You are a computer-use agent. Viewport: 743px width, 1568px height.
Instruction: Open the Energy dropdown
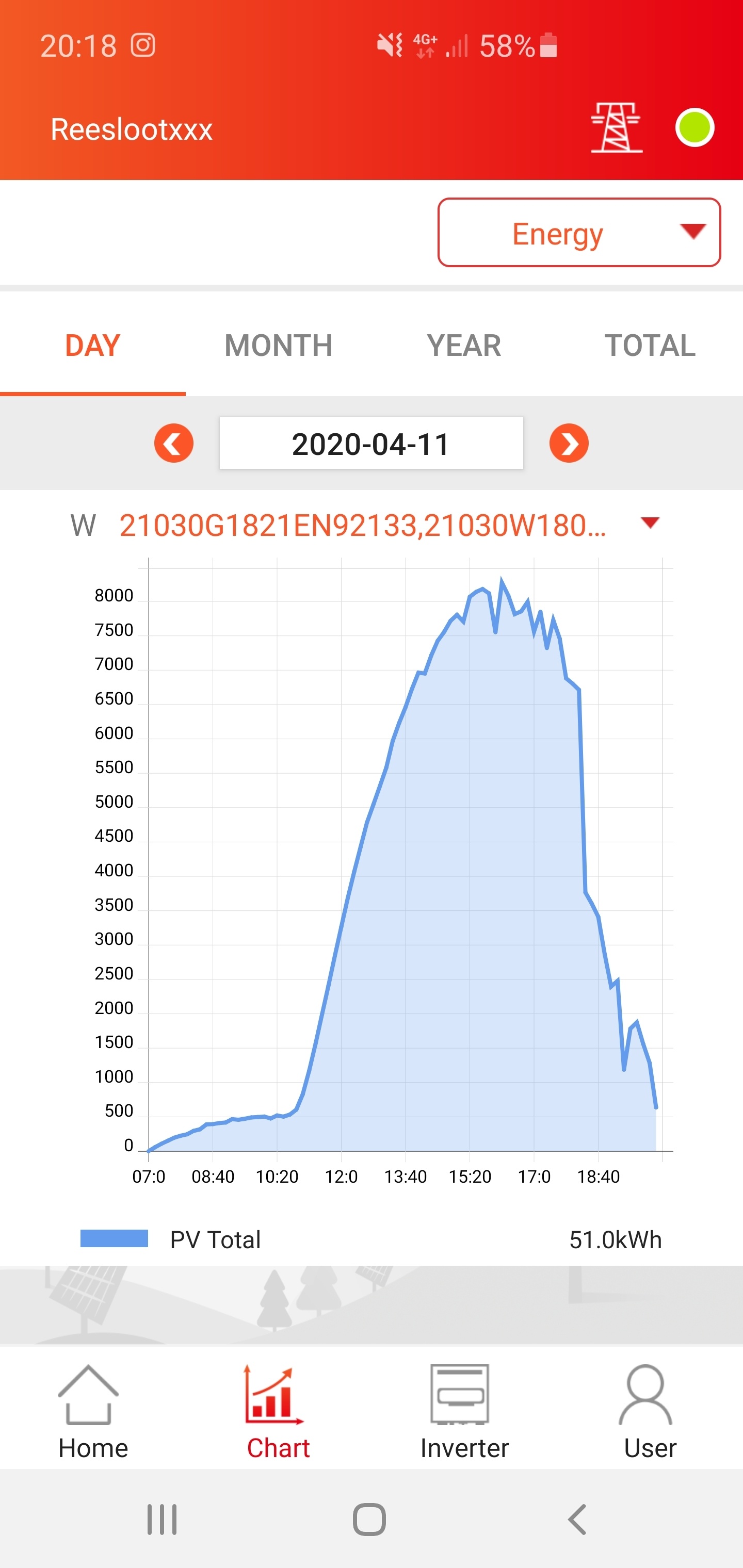(x=579, y=233)
